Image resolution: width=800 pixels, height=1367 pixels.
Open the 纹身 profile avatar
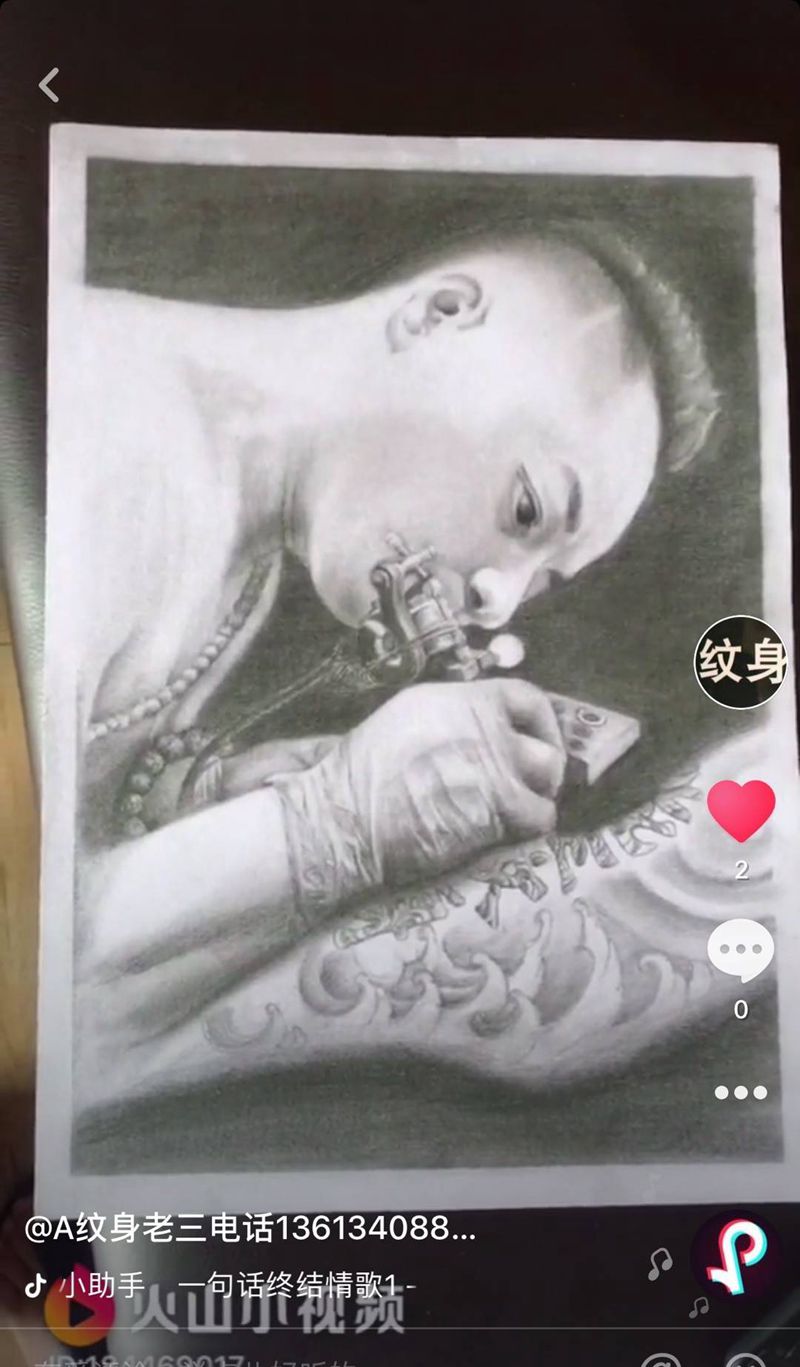(x=741, y=661)
